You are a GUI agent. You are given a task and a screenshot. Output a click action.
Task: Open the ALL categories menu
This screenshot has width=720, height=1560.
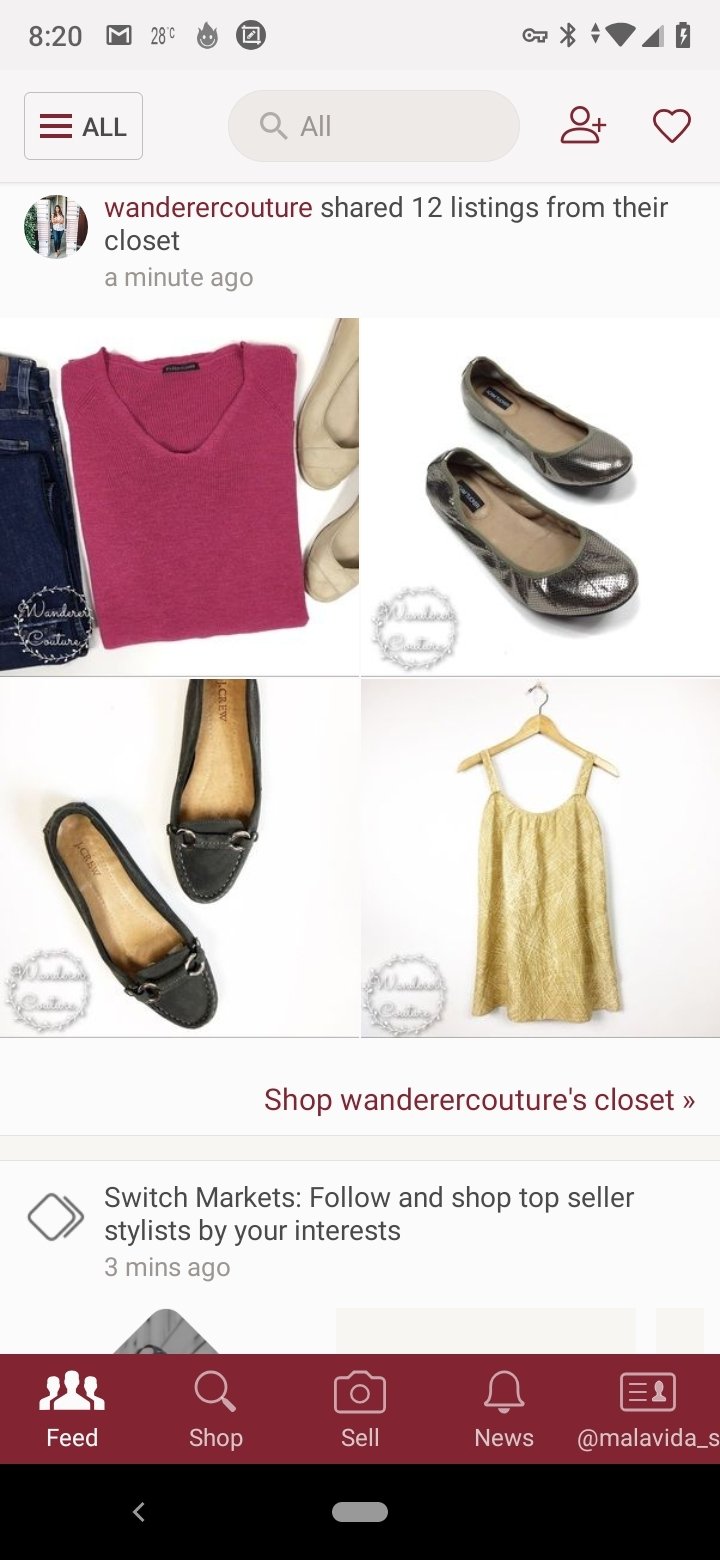[x=83, y=126]
